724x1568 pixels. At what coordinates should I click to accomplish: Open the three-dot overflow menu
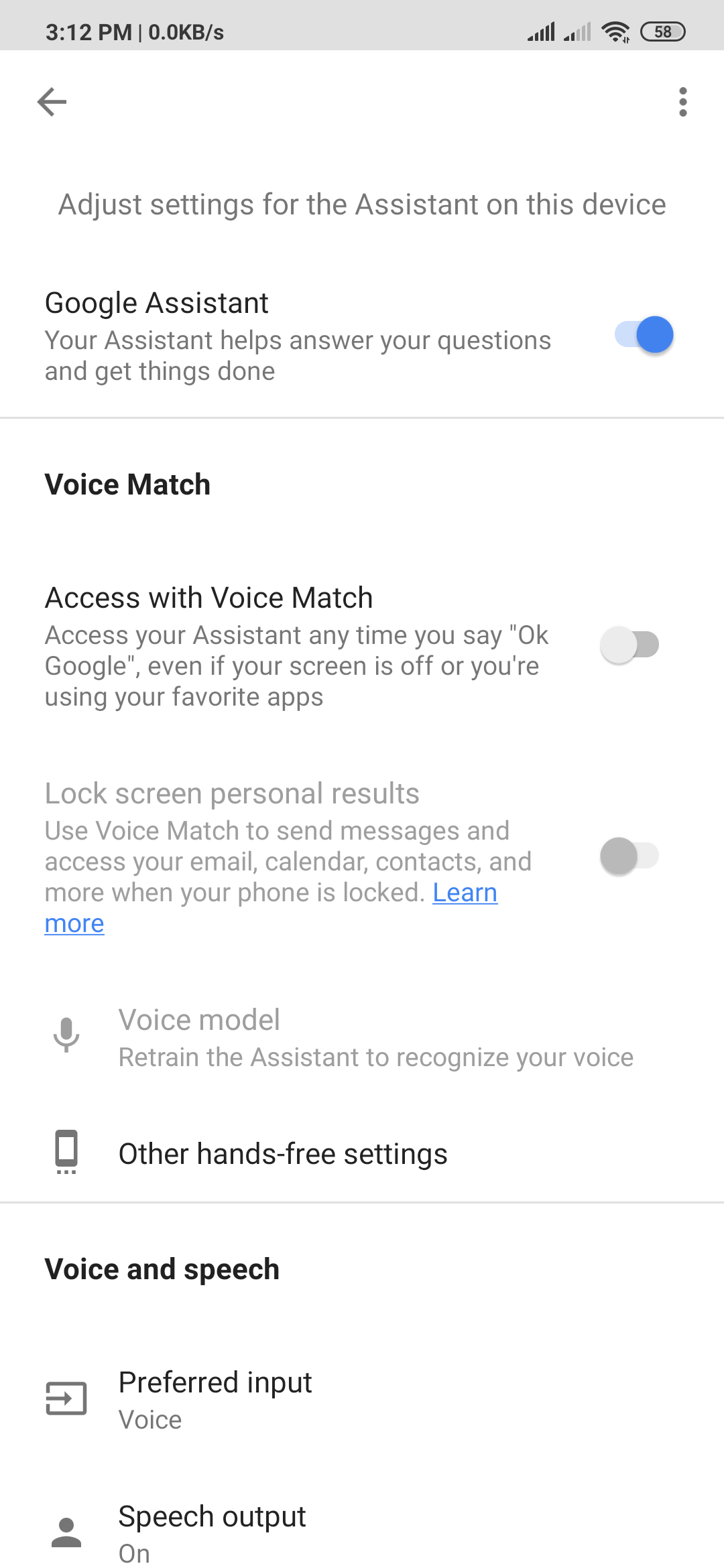(x=682, y=102)
